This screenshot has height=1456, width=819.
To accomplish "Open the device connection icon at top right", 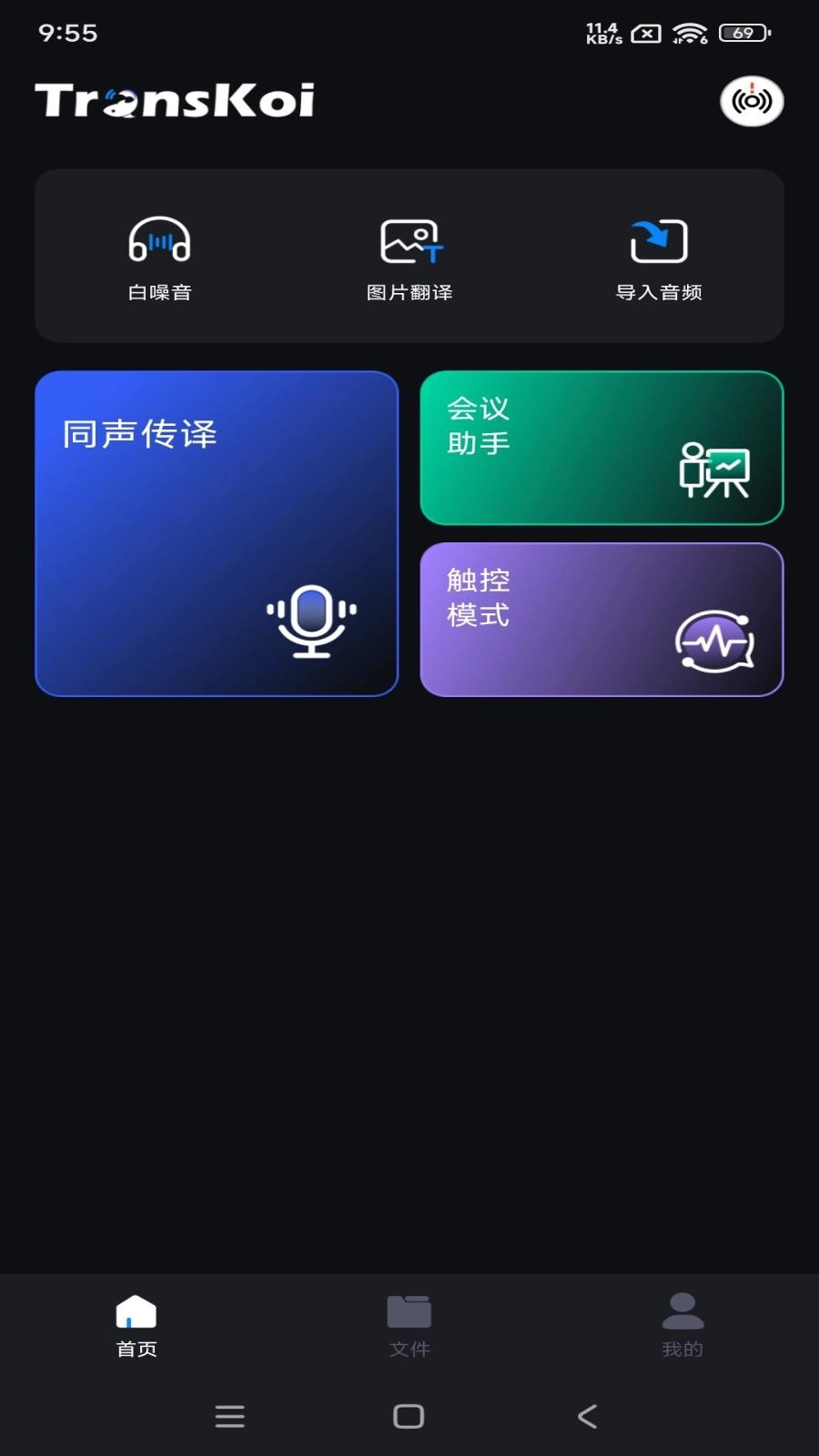I will (752, 101).
